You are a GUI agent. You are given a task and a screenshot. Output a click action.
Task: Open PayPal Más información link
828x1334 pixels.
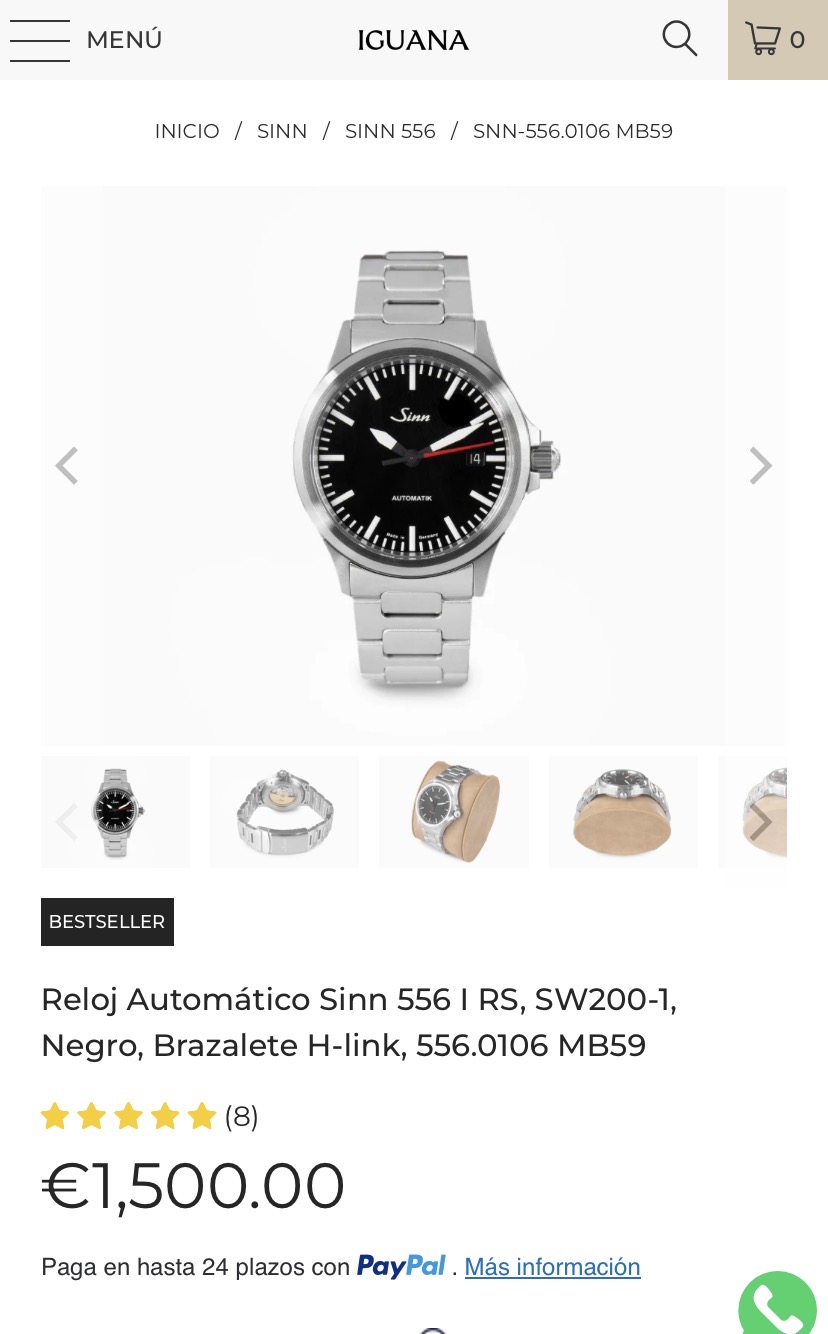pos(552,1267)
